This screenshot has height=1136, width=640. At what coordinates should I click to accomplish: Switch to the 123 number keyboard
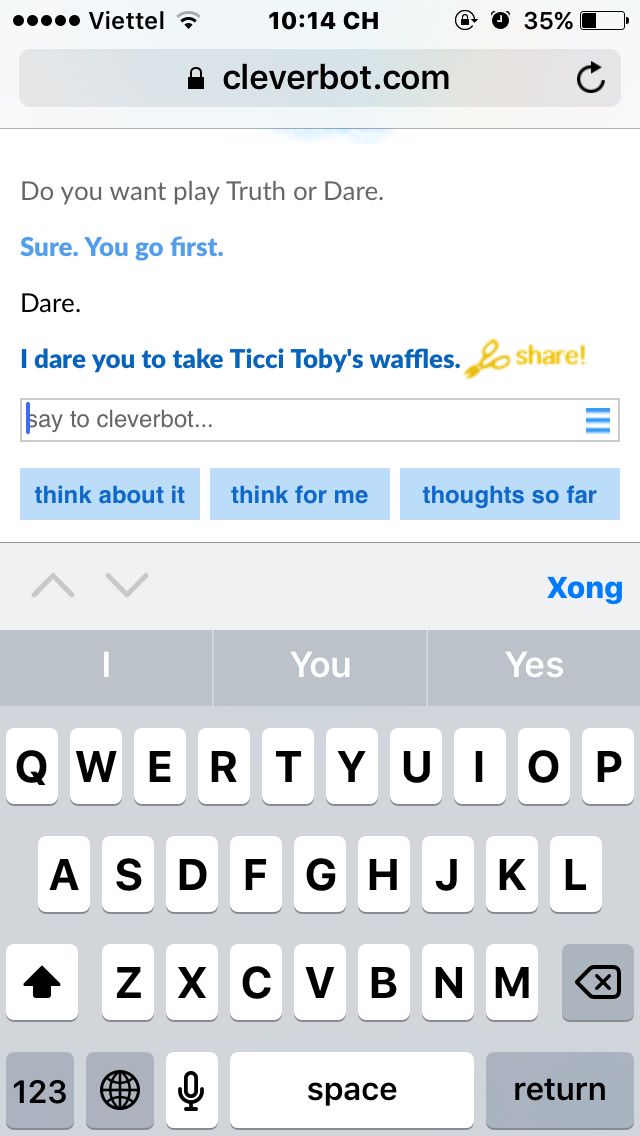(x=40, y=1090)
